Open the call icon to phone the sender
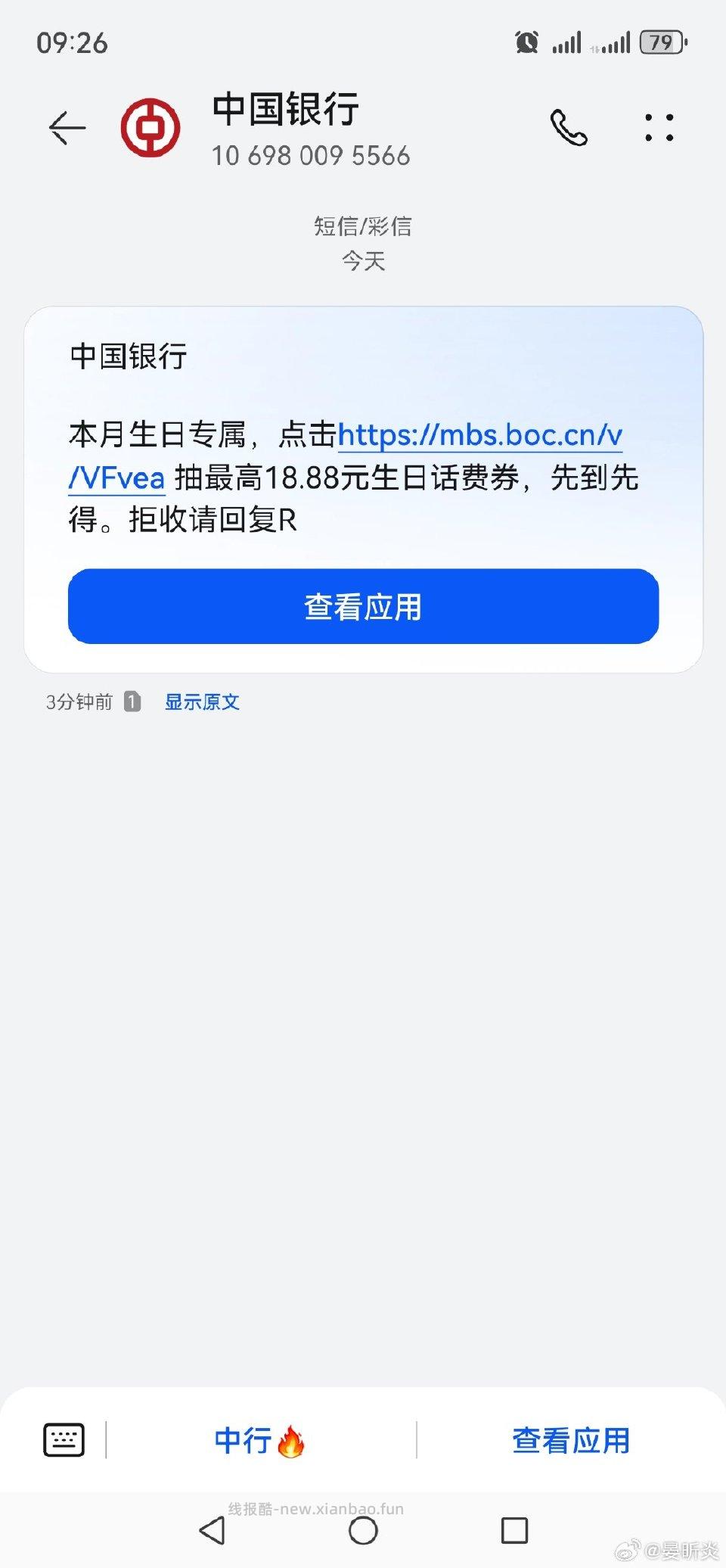 569,127
